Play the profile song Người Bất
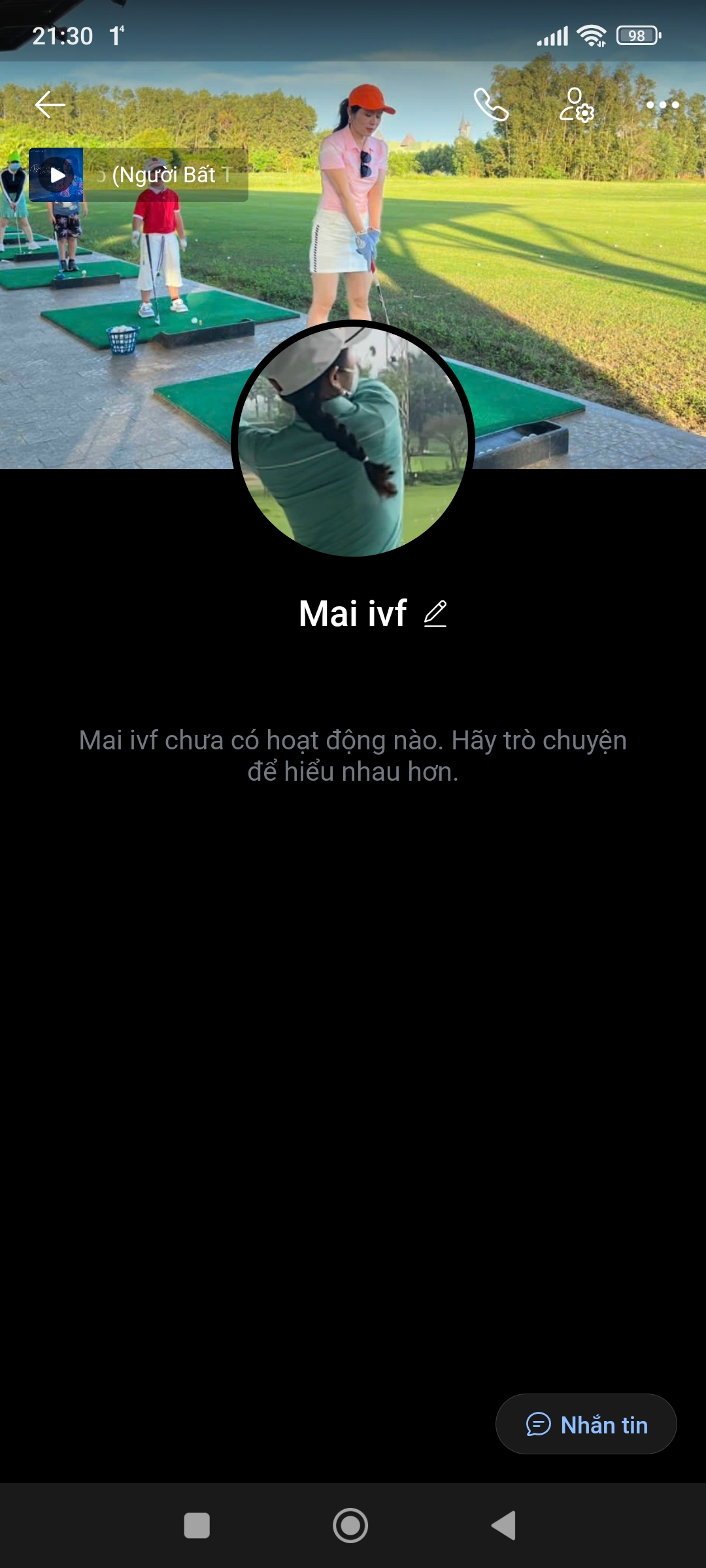 pos(57,174)
